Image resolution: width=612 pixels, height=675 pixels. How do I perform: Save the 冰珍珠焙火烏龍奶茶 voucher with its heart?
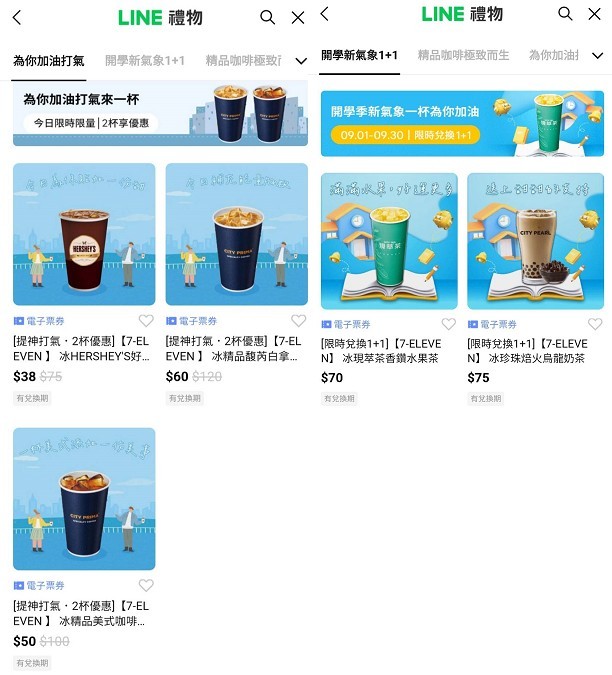[595, 324]
